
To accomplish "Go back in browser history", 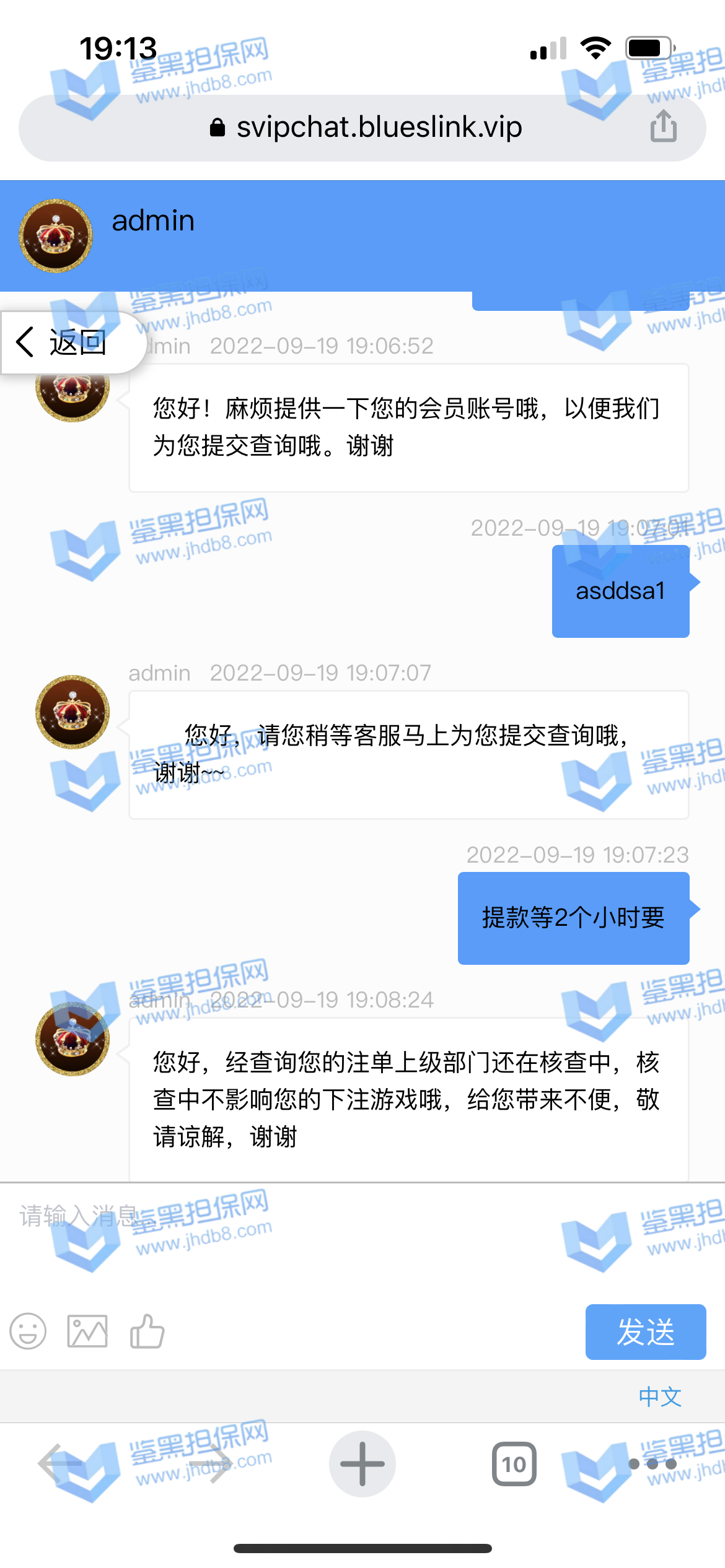I will coord(60,1464).
